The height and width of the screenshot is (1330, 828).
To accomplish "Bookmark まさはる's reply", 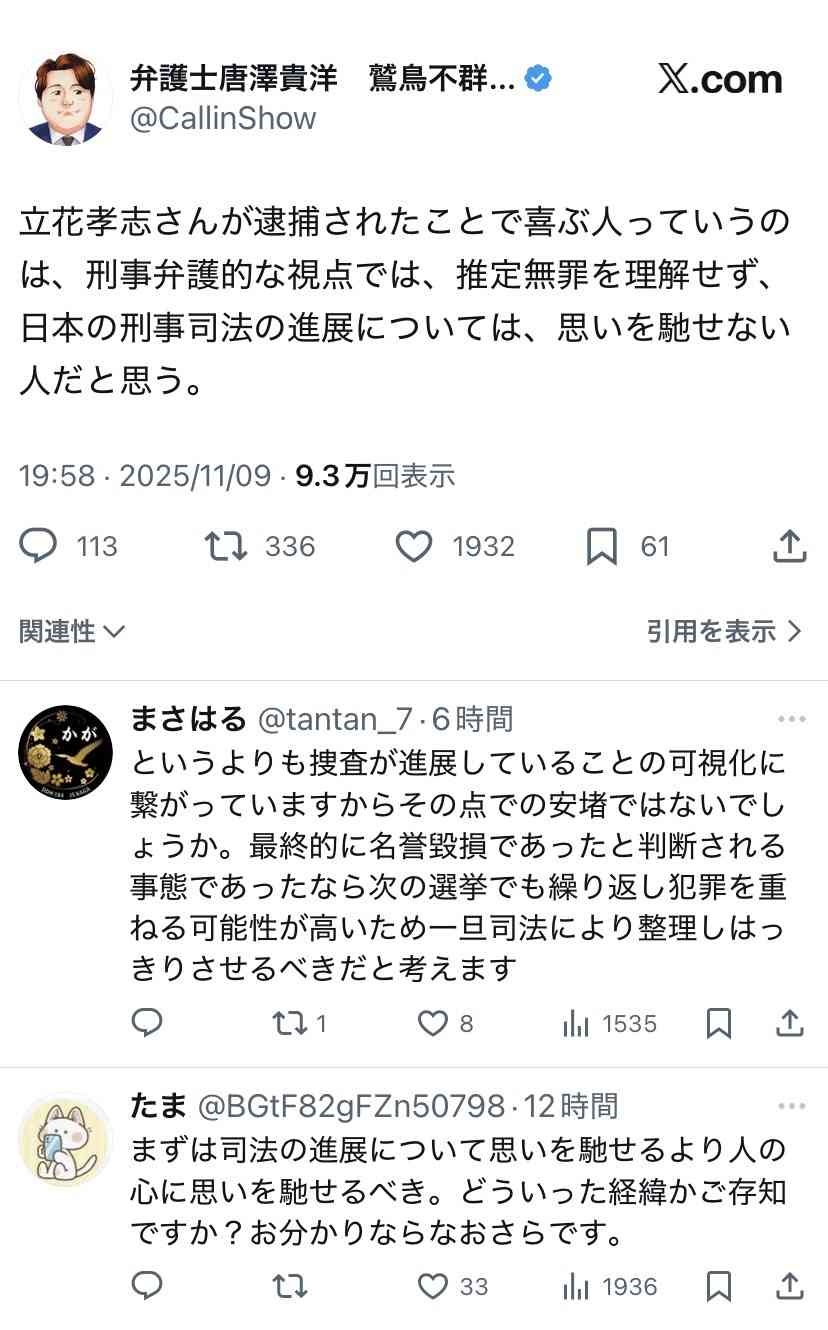I will tap(718, 1023).
